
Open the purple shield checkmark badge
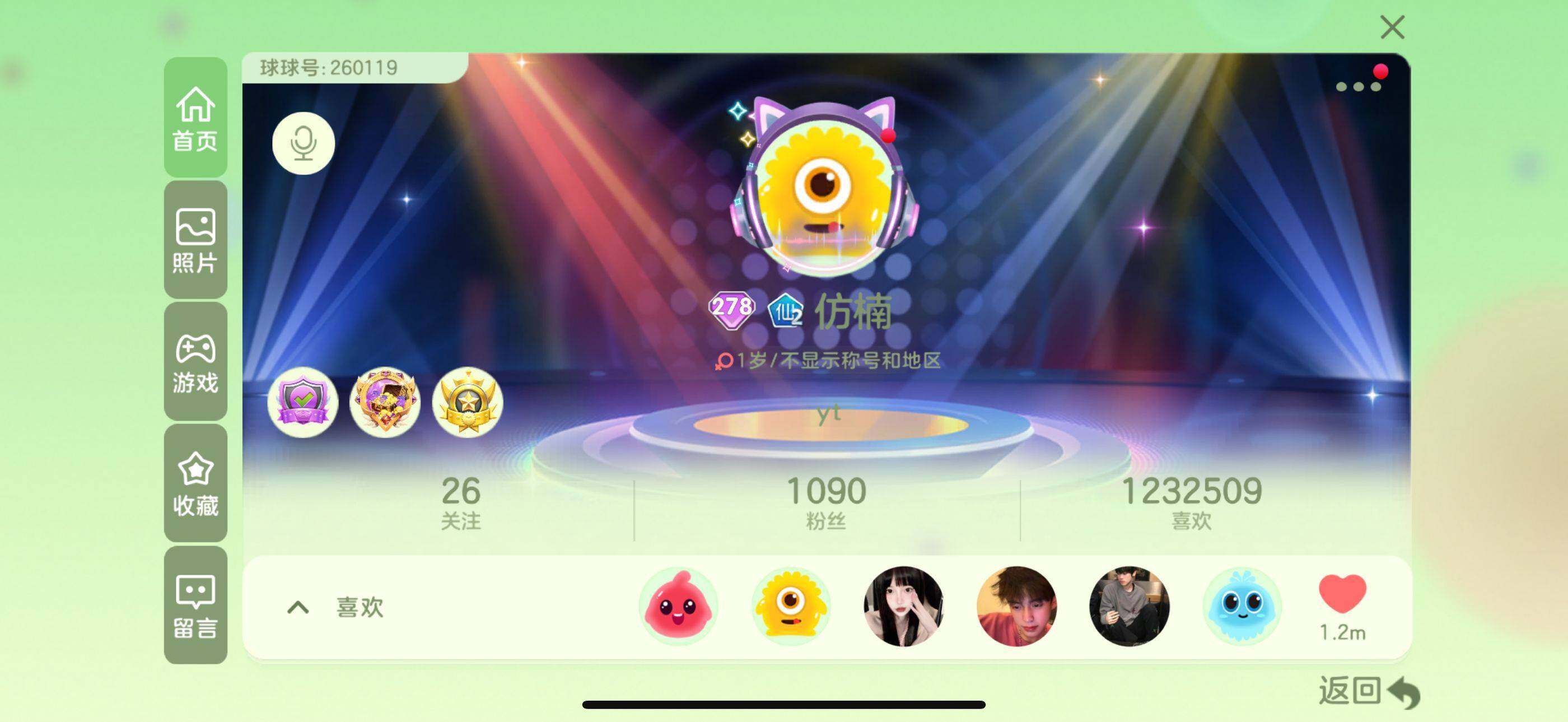(x=302, y=402)
